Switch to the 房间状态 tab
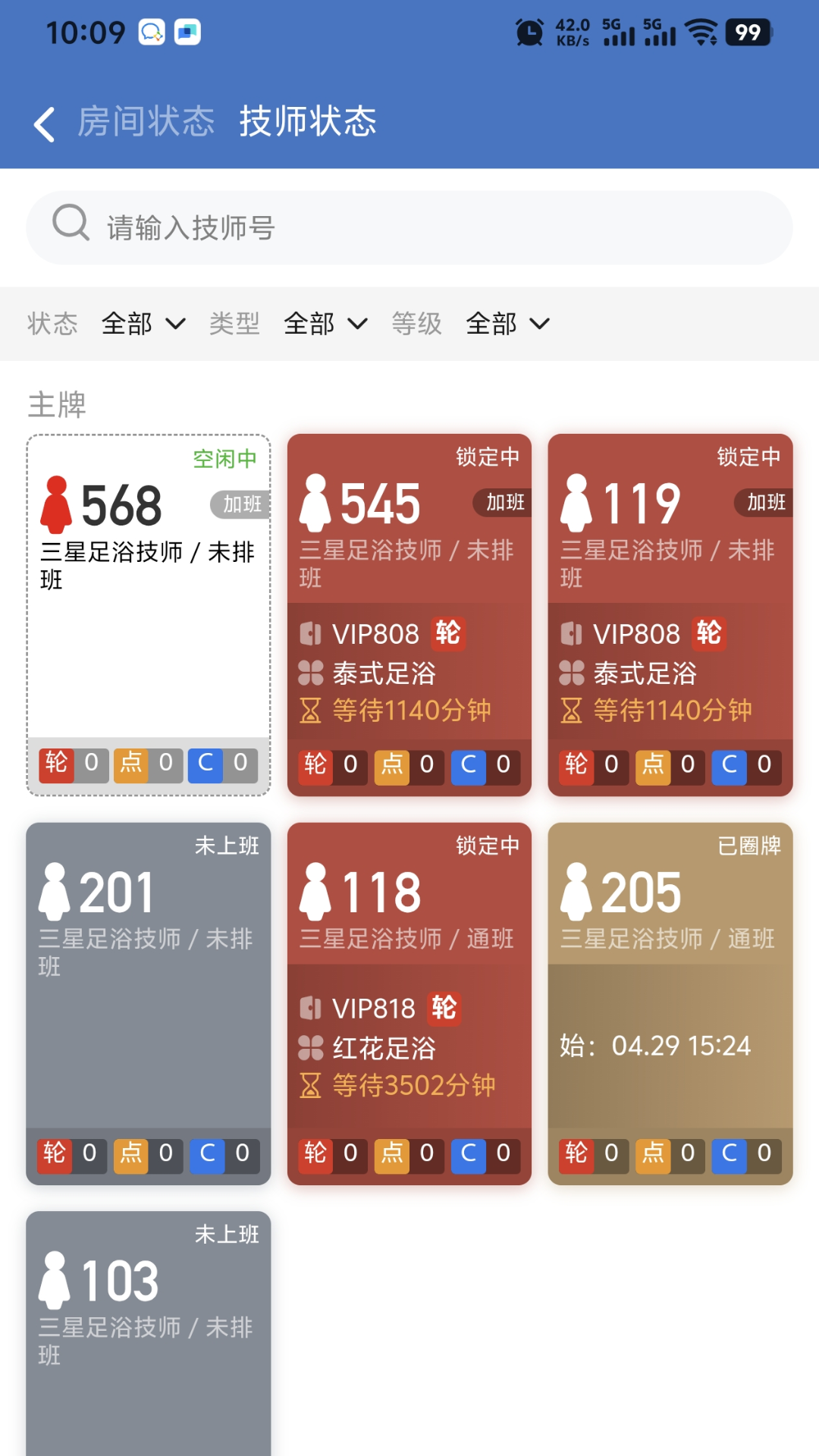 coord(146,121)
